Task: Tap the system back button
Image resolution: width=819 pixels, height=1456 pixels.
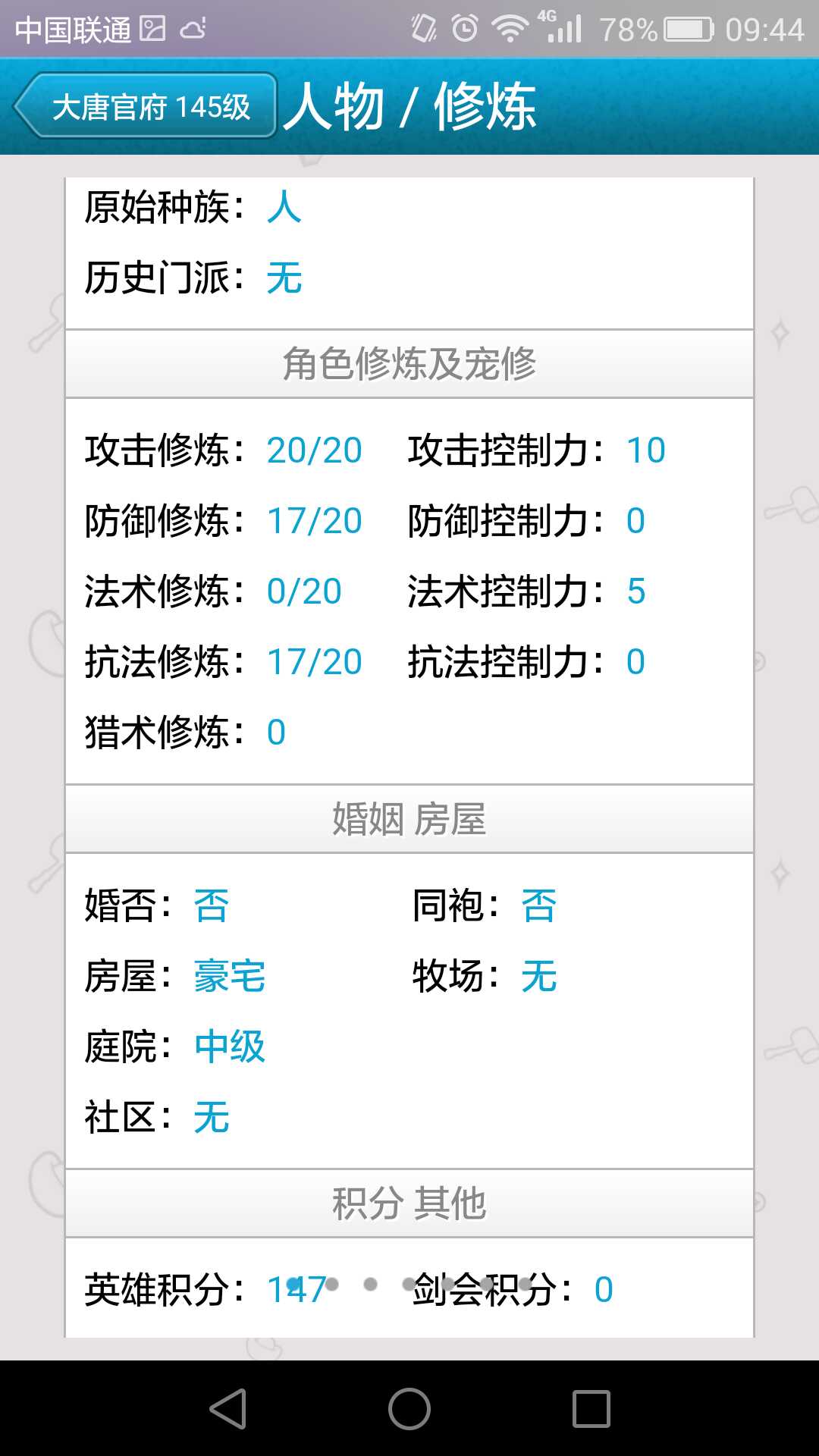Action: coord(227,1409)
